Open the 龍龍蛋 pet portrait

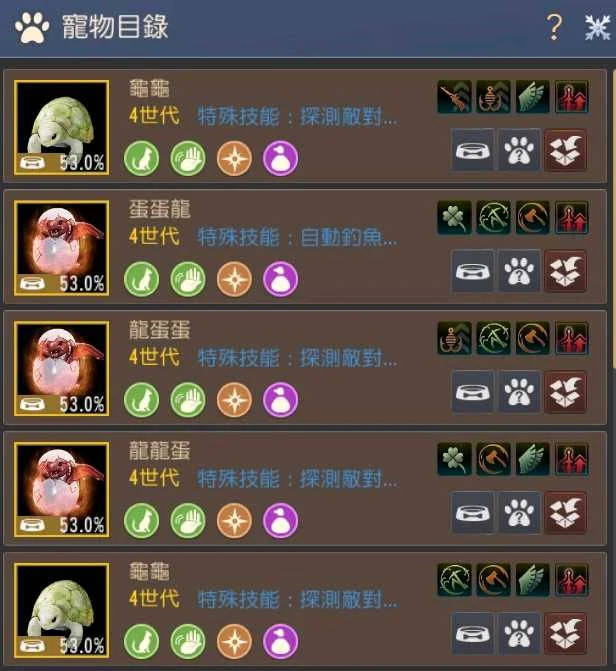(x=61, y=489)
